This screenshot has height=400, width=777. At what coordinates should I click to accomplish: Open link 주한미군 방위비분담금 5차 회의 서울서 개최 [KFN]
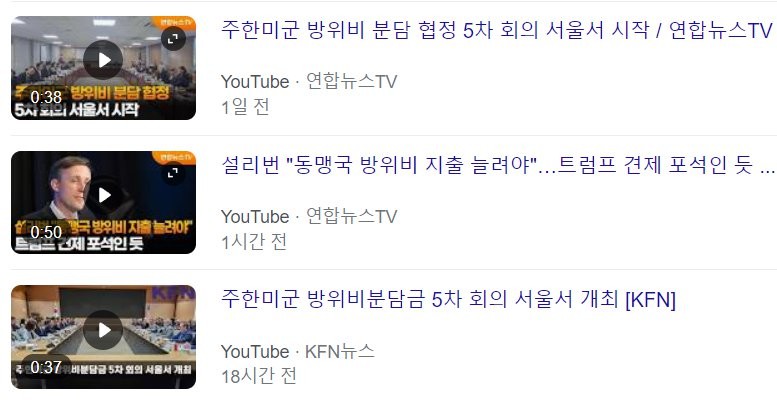click(448, 300)
